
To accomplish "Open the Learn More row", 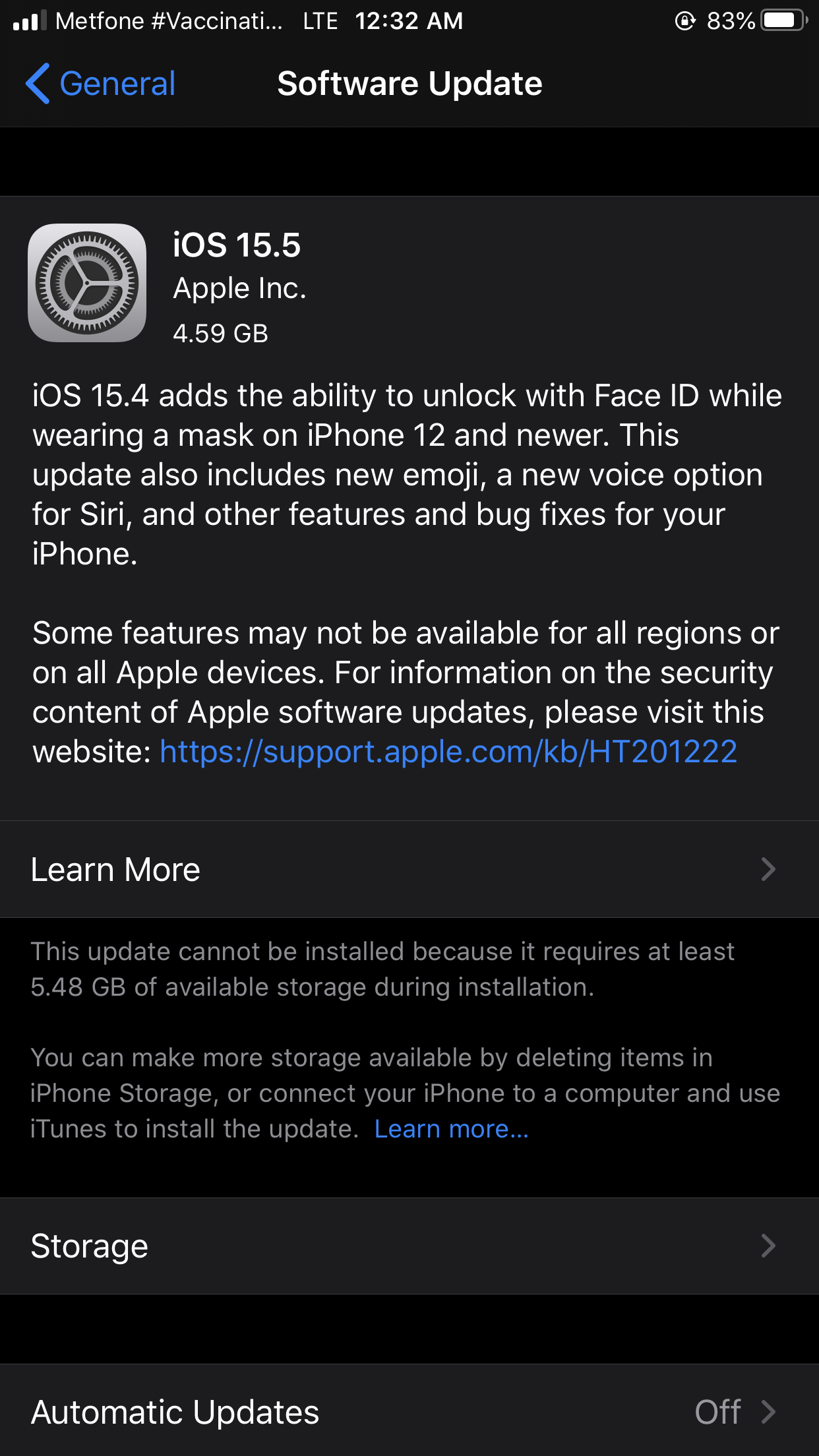I will pyautogui.click(x=409, y=869).
